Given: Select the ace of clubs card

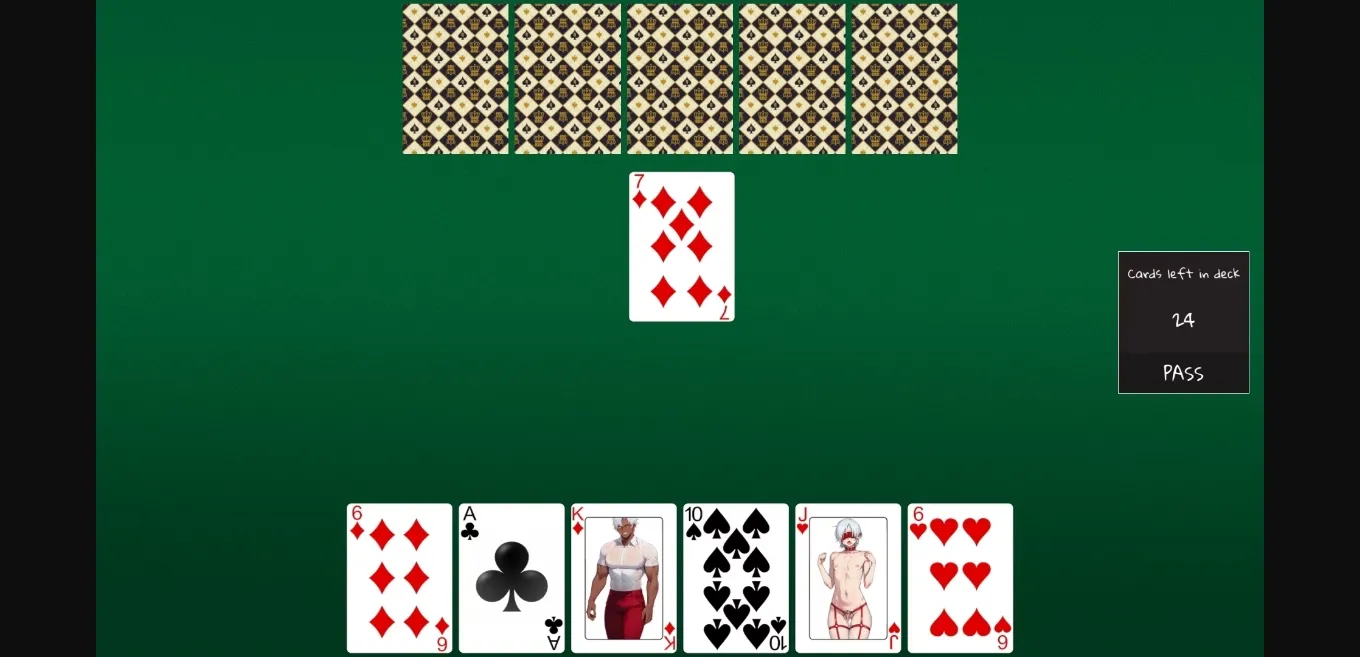Looking at the screenshot, I should coord(511,577).
